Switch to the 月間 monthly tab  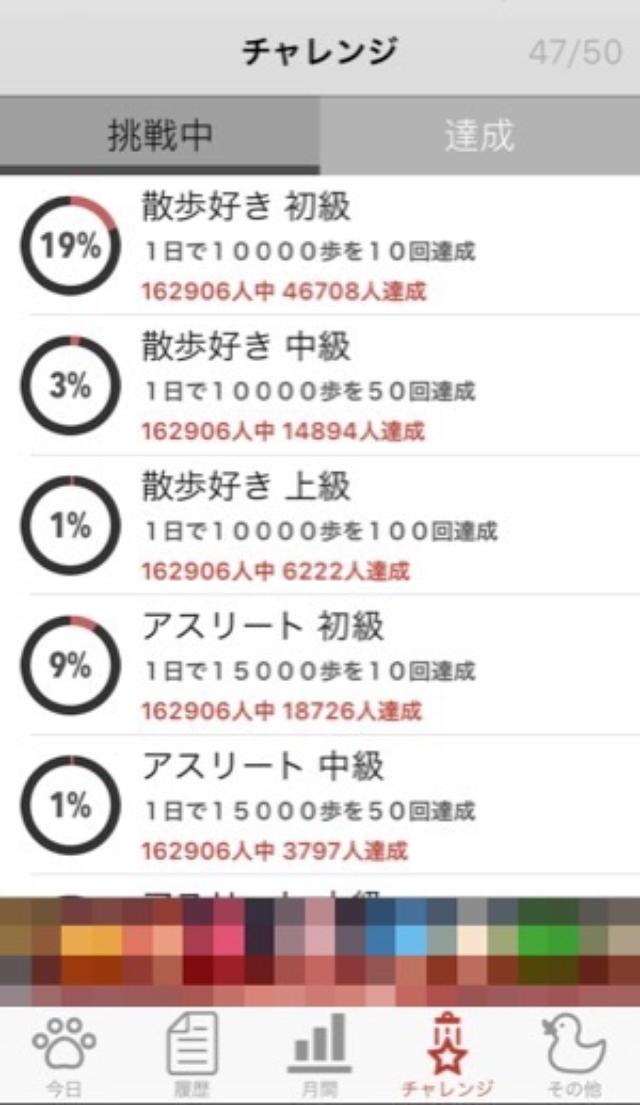click(319, 1056)
